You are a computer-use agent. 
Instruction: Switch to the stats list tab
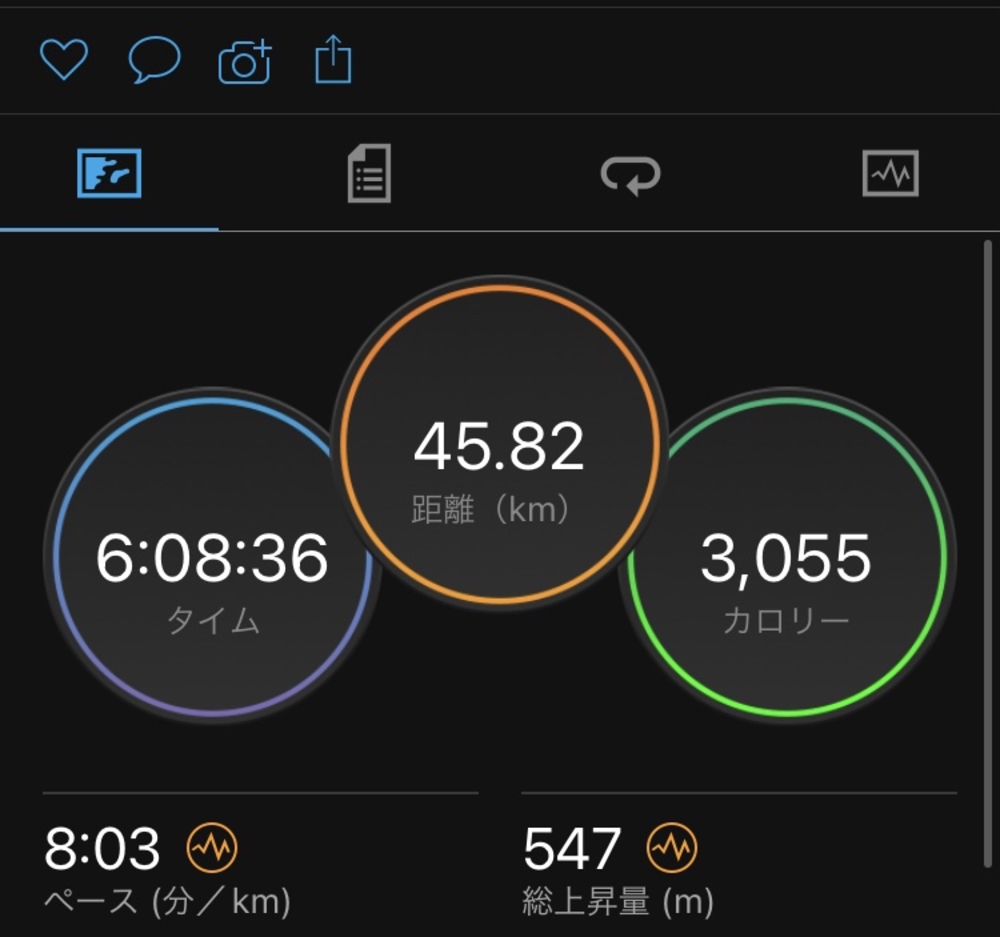pos(369,174)
